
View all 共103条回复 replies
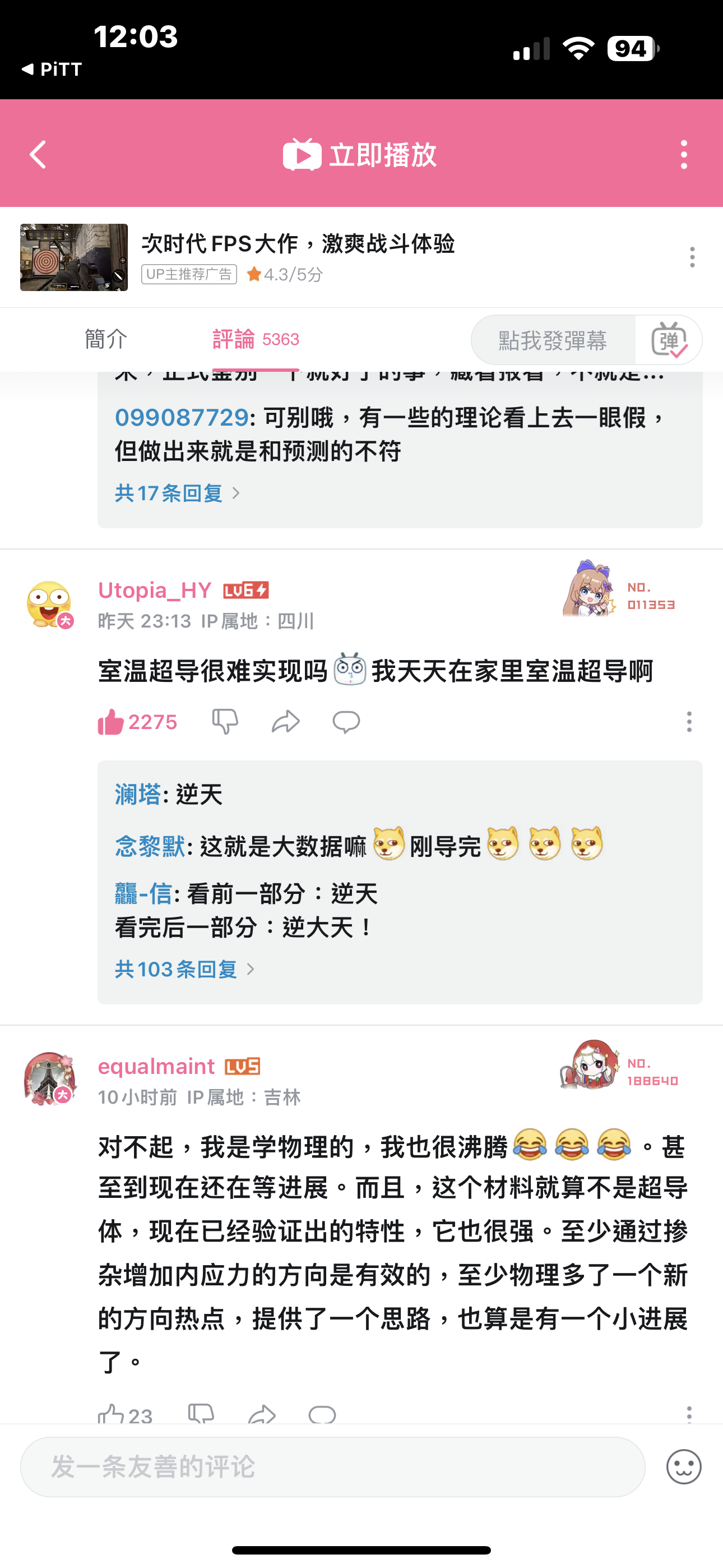pyautogui.click(x=184, y=969)
